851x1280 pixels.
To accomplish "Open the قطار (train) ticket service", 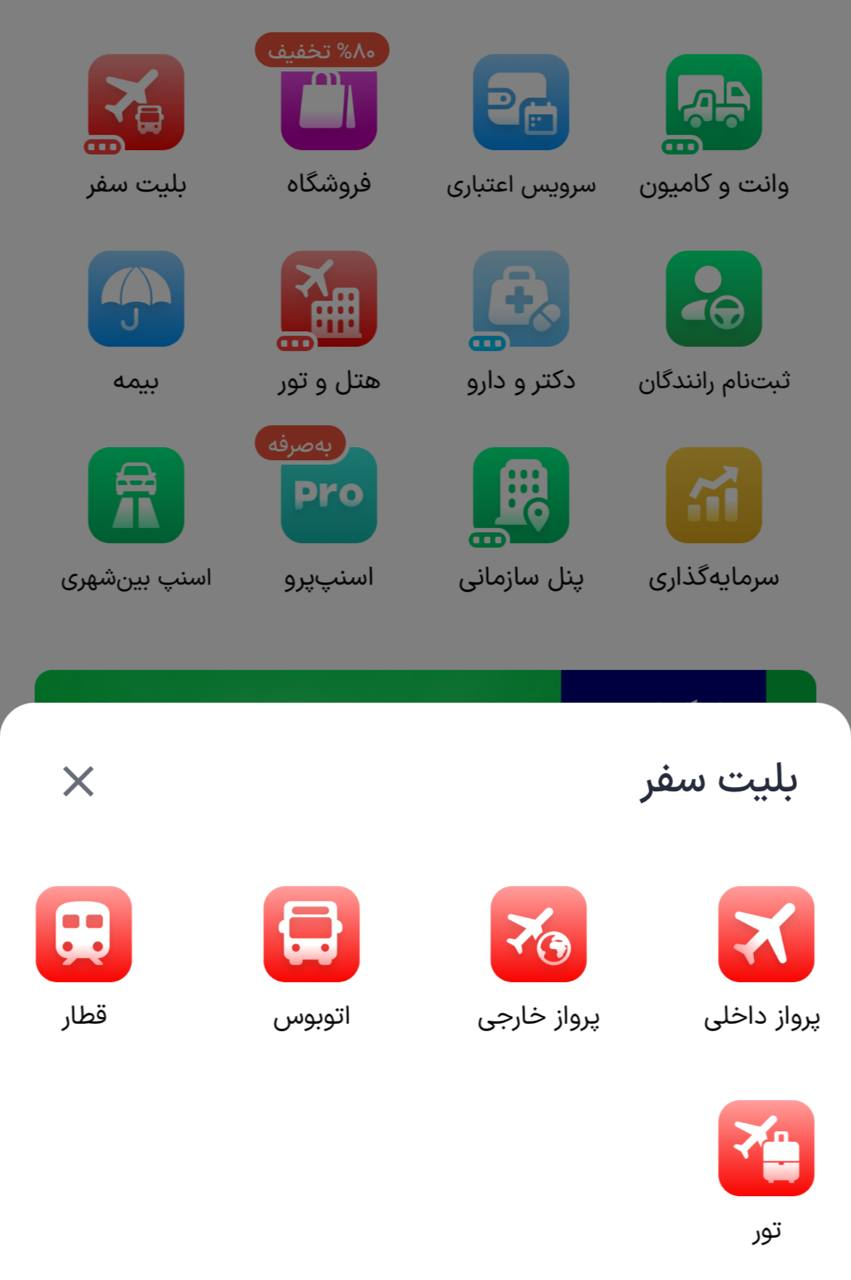I will (x=84, y=933).
